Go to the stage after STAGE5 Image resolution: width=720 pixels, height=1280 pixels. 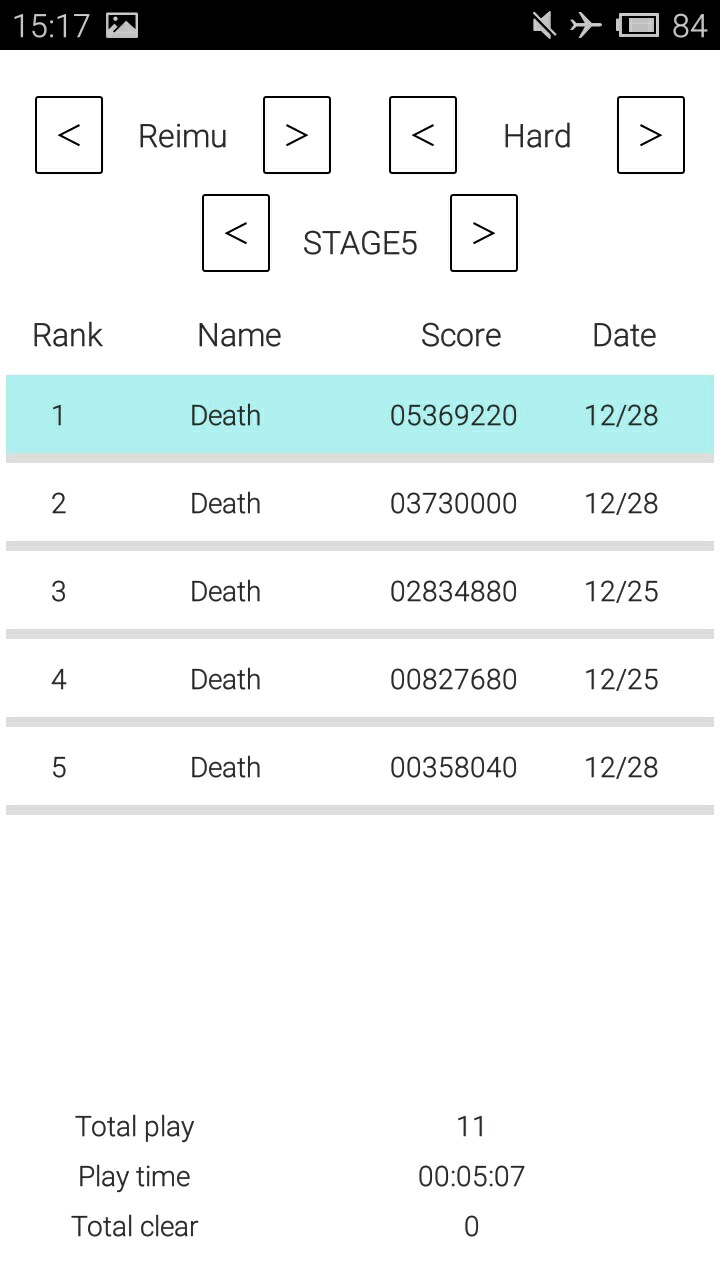(484, 233)
